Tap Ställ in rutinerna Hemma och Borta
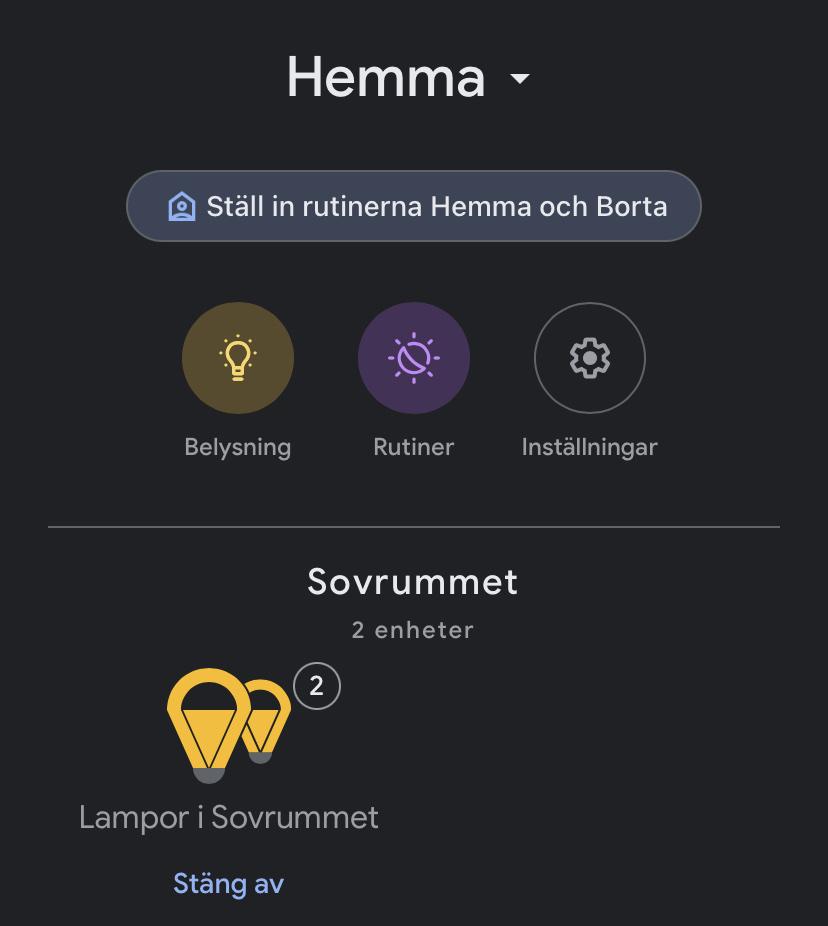This screenshot has height=926, width=828. coord(413,206)
